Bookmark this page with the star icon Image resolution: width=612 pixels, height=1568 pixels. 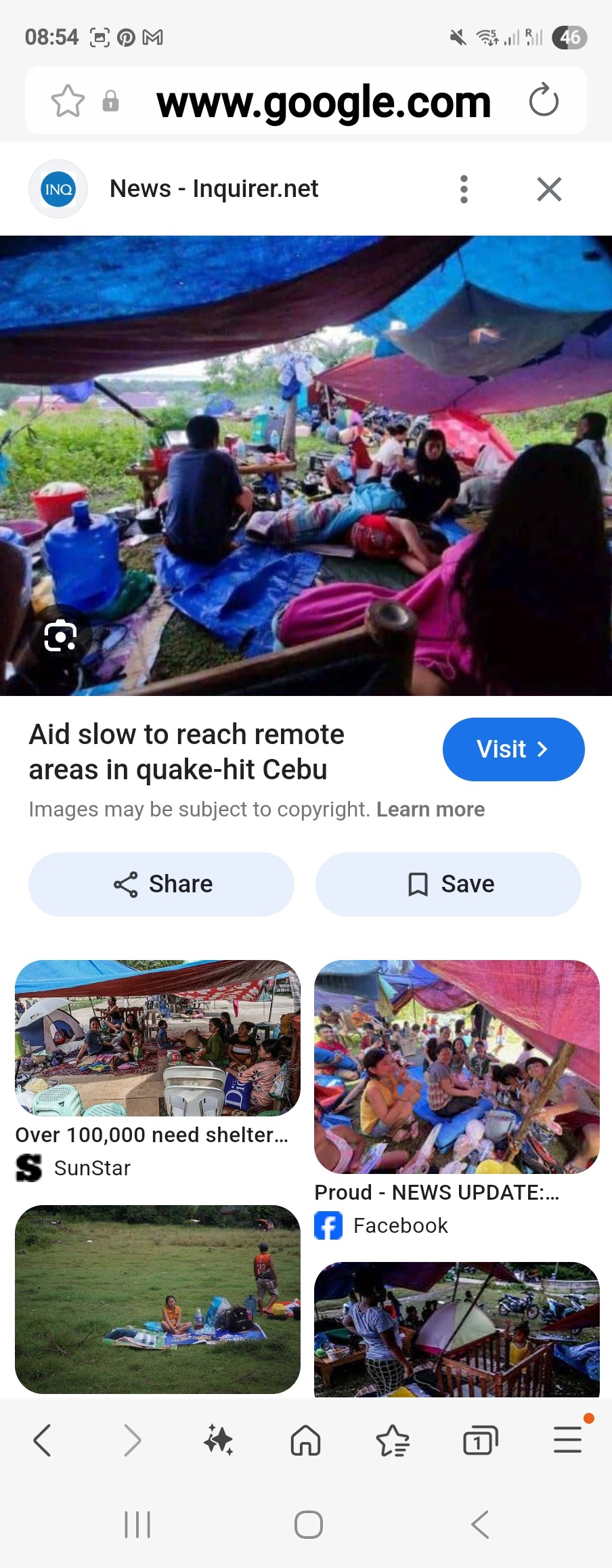(68, 102)
